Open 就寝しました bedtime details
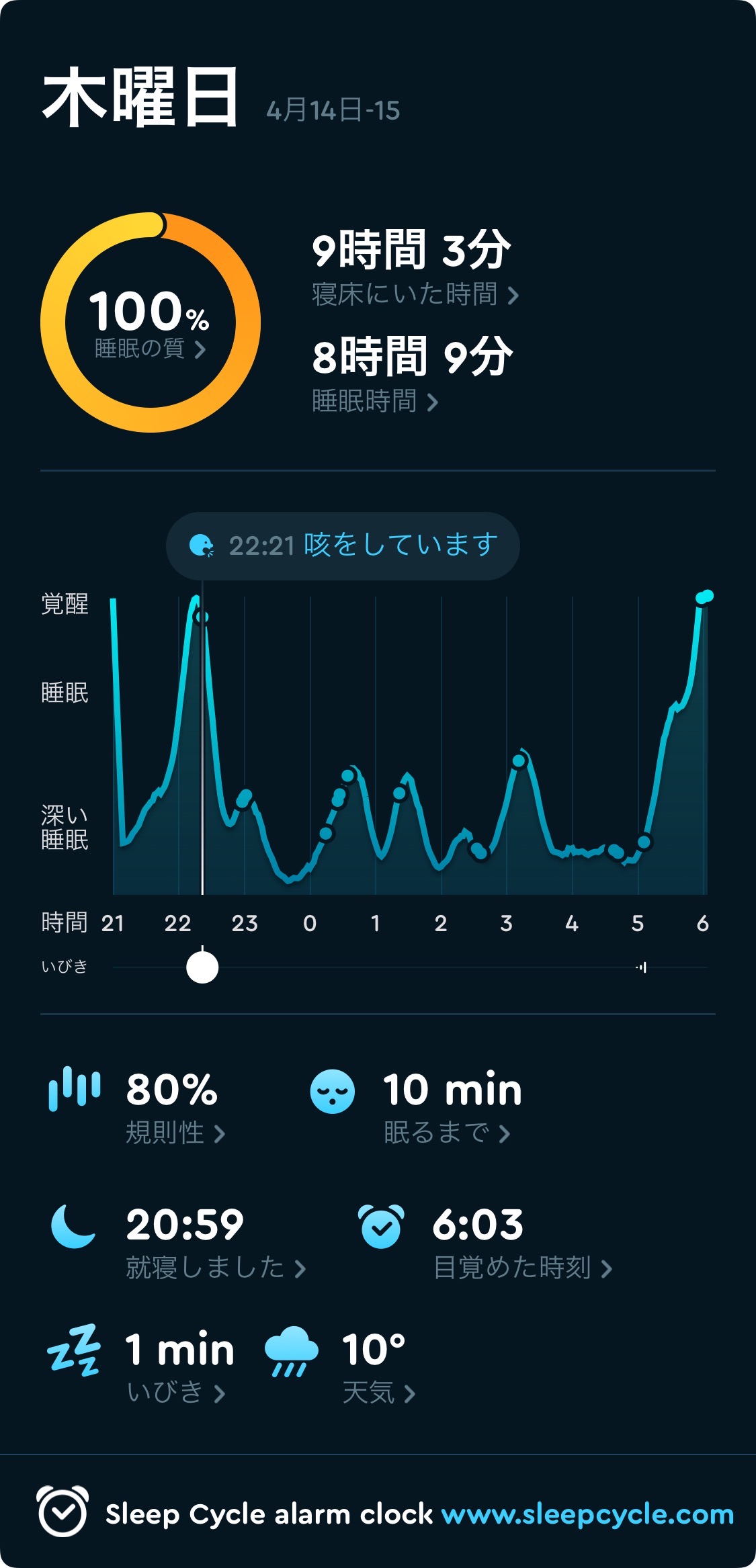The width and height of the screenshot is (756, 1568). click(x=216, y=1267)
